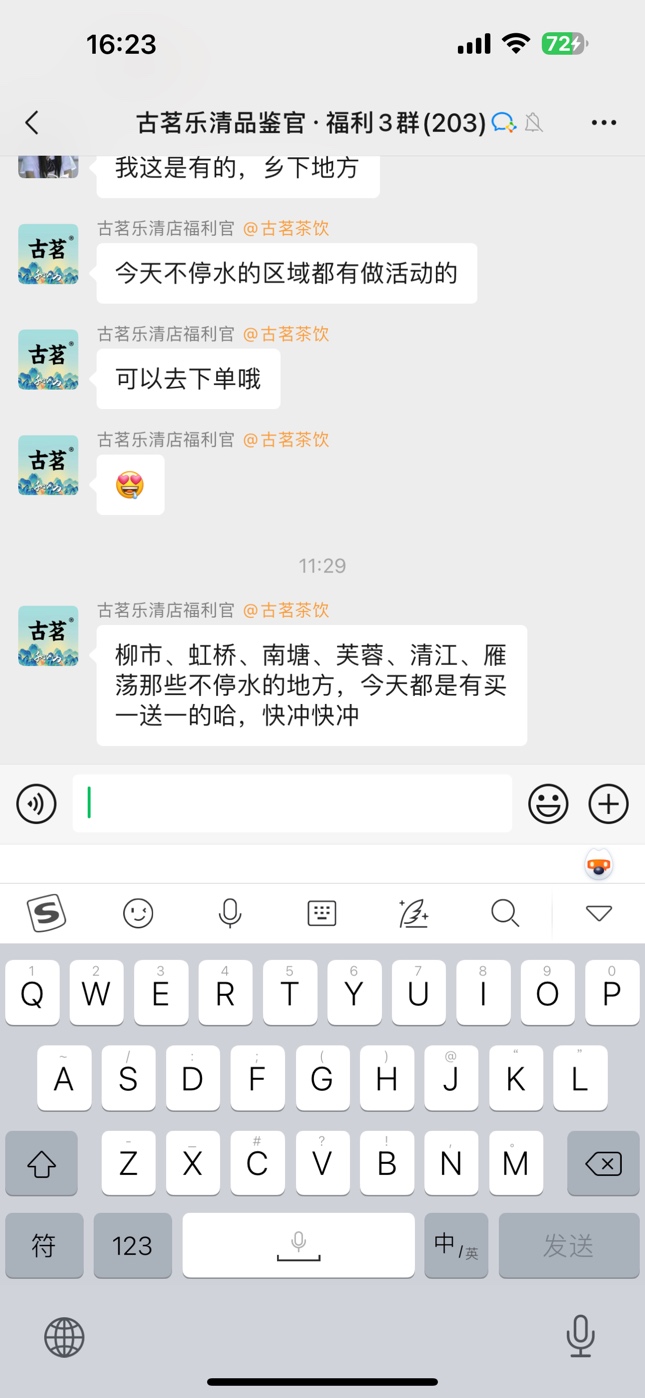Viewport: 645px width, 1398px height.
Task: Switch to the 符 symbols keyboard
Action: click(44, 1245)
